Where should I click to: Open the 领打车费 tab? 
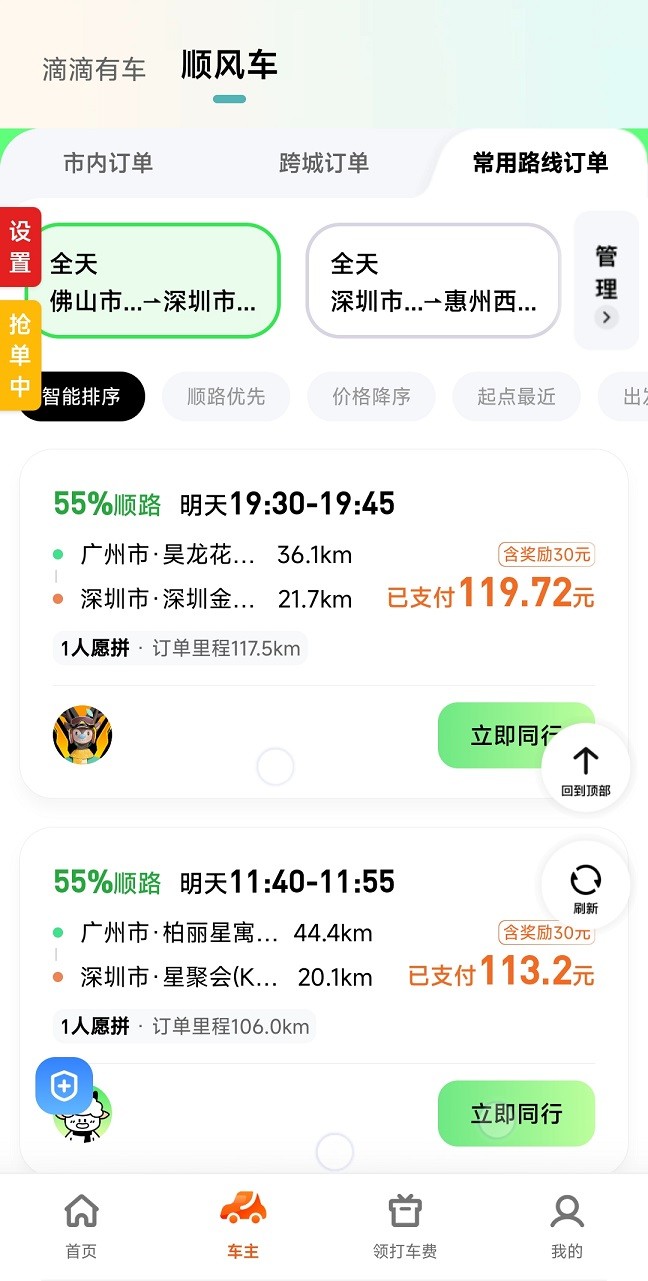(405, 1224)
